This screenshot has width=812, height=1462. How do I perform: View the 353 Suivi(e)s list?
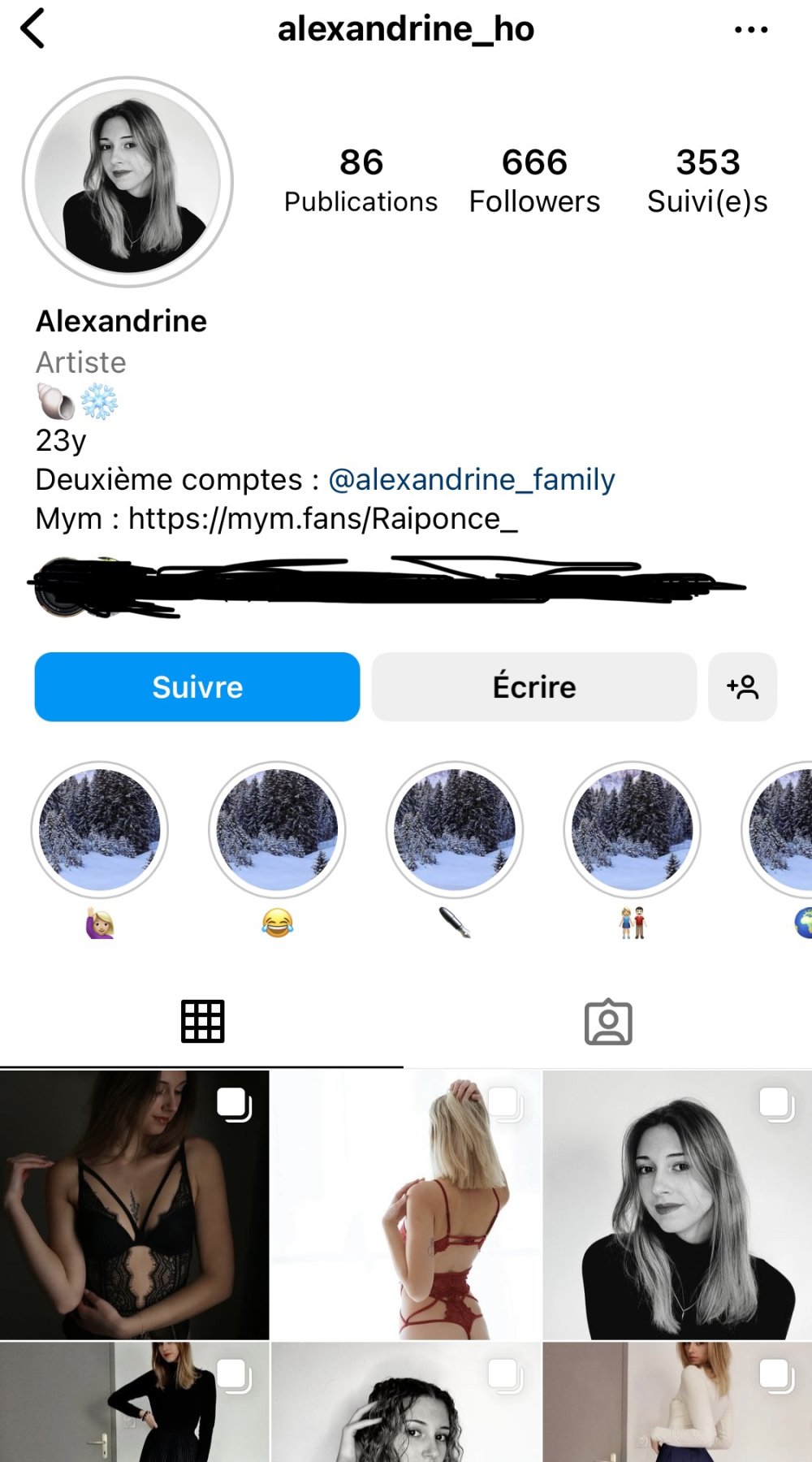[707, 180]
